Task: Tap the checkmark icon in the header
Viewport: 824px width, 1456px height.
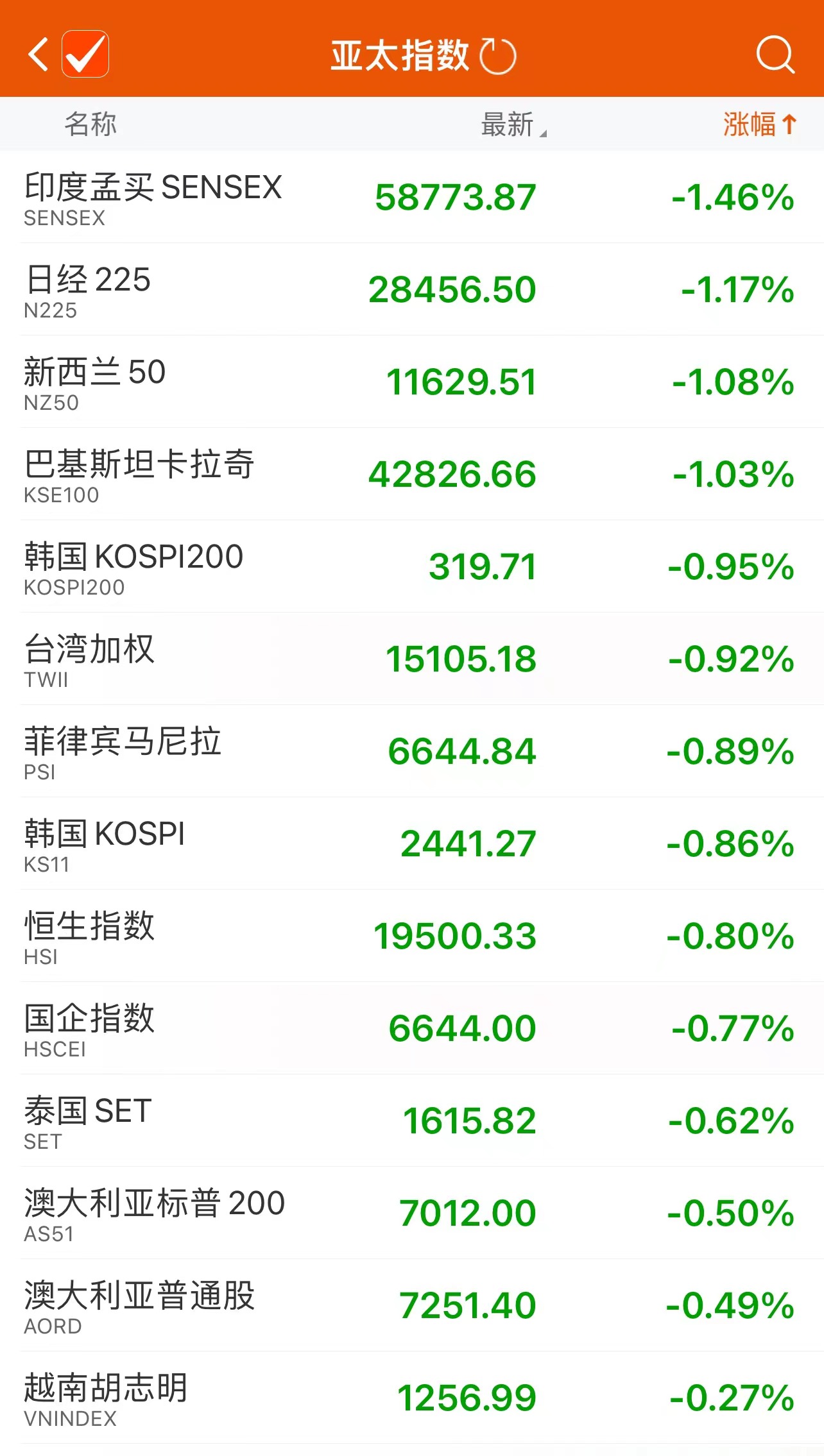Action: 85,54
